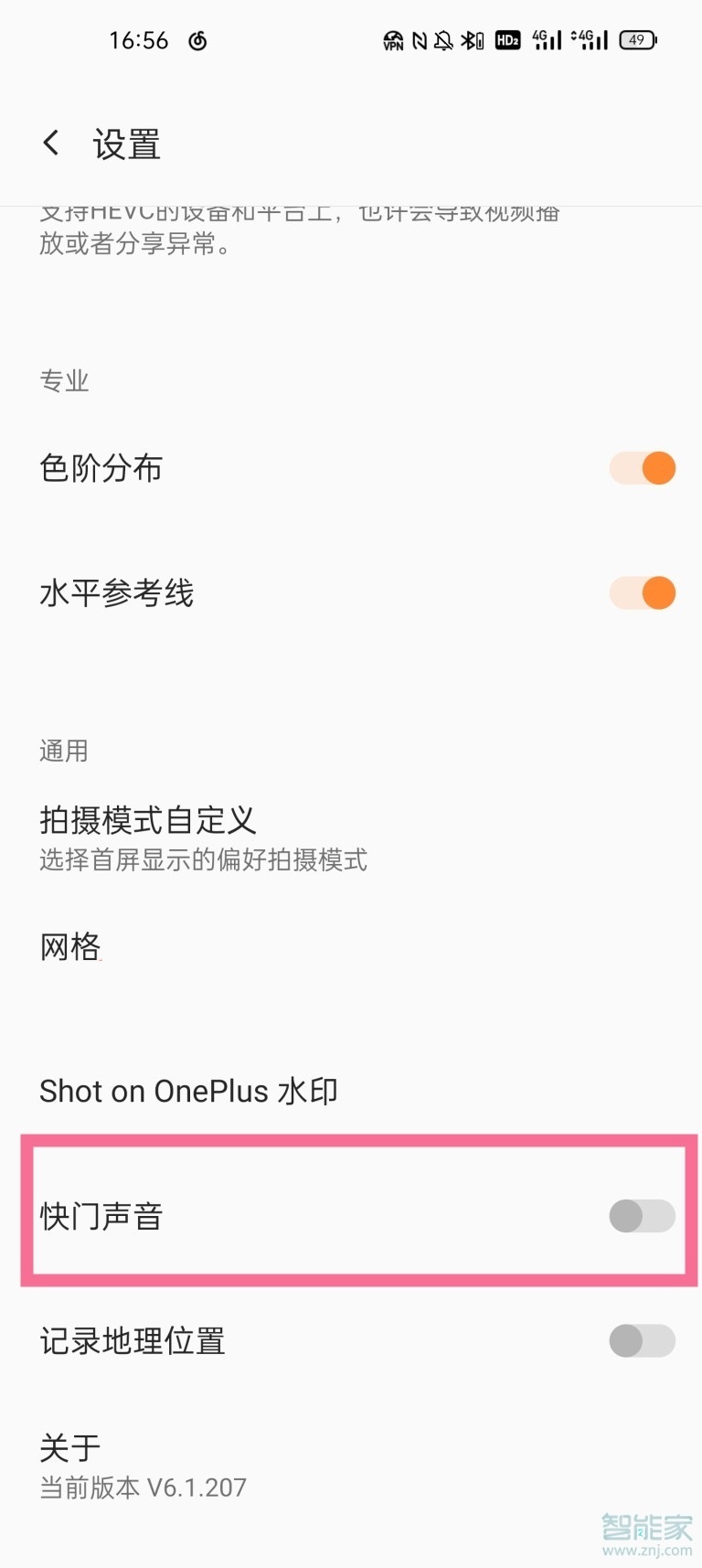
Task: Turn off the 水平参考线 toggle
Action: tap(643, 592)
